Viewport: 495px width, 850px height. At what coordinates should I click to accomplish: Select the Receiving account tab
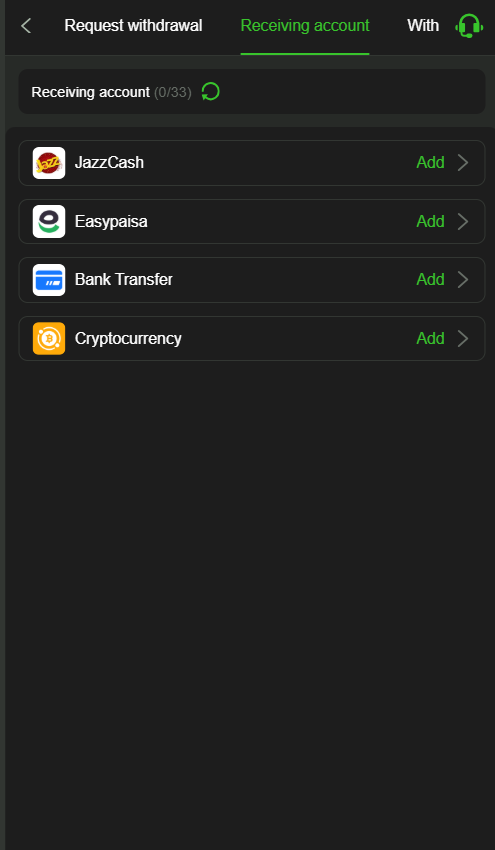[x=305, y=25]
